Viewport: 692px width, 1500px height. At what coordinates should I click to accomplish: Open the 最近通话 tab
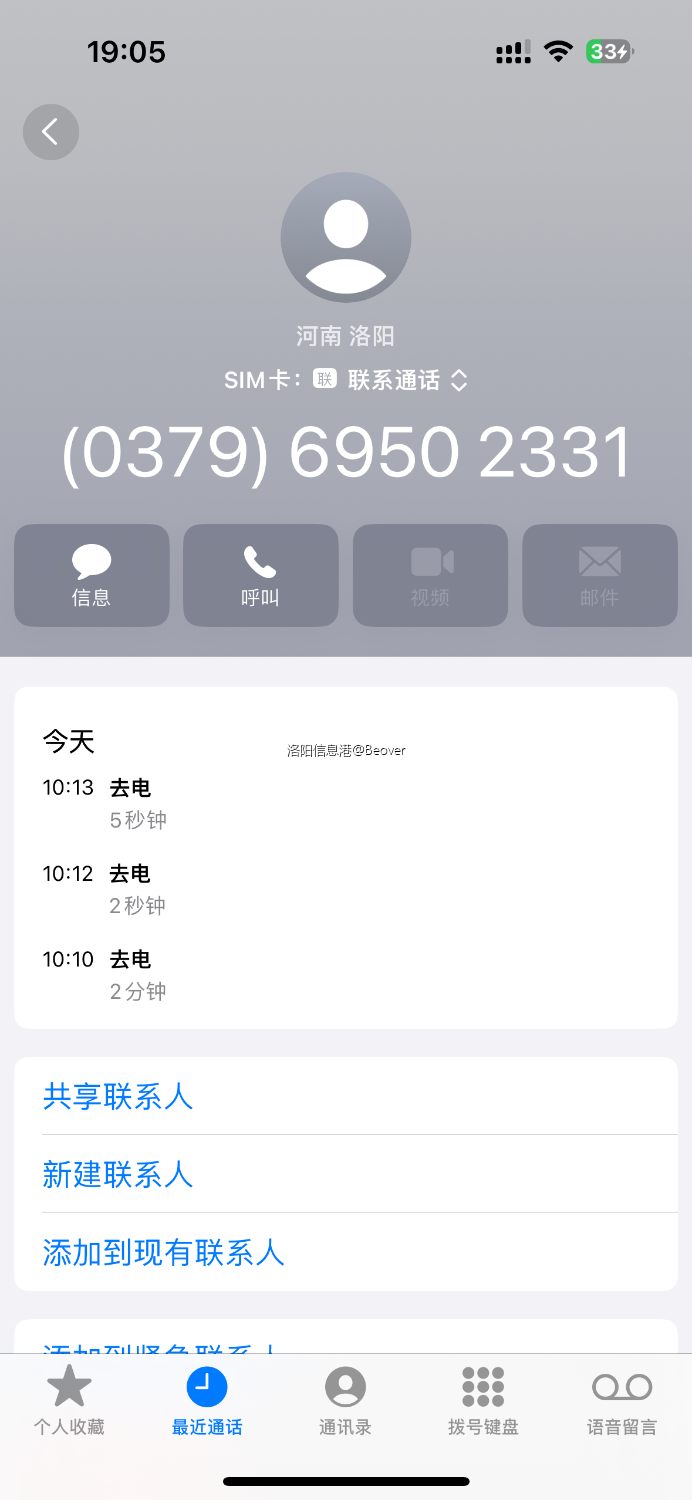tap(207, 1400)
